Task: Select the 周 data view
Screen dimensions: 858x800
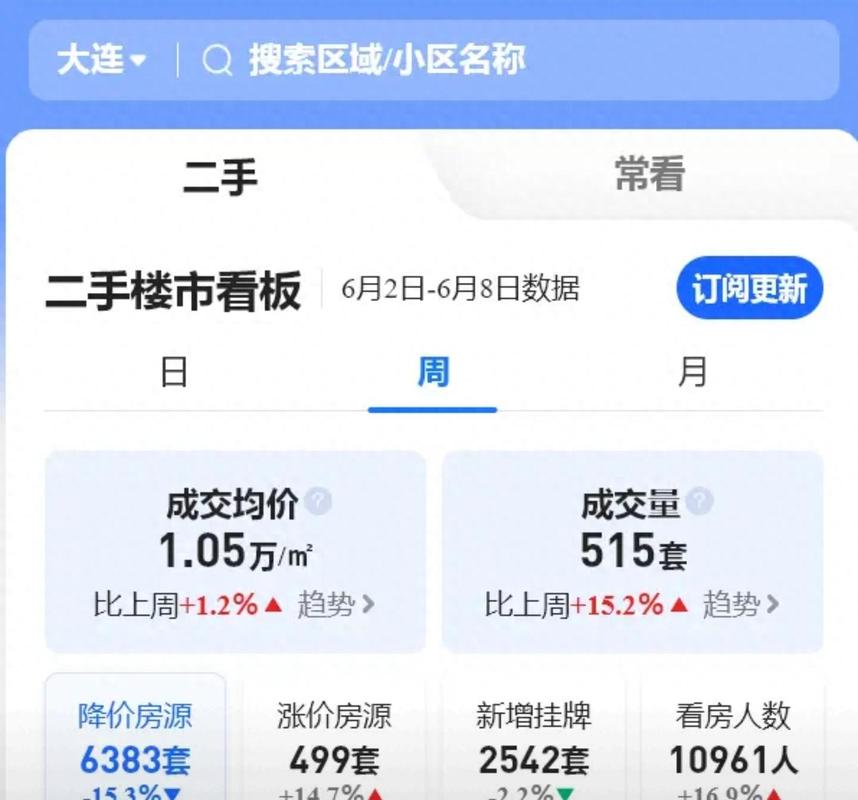Action: pyautogui.click(x=432, y=373)
